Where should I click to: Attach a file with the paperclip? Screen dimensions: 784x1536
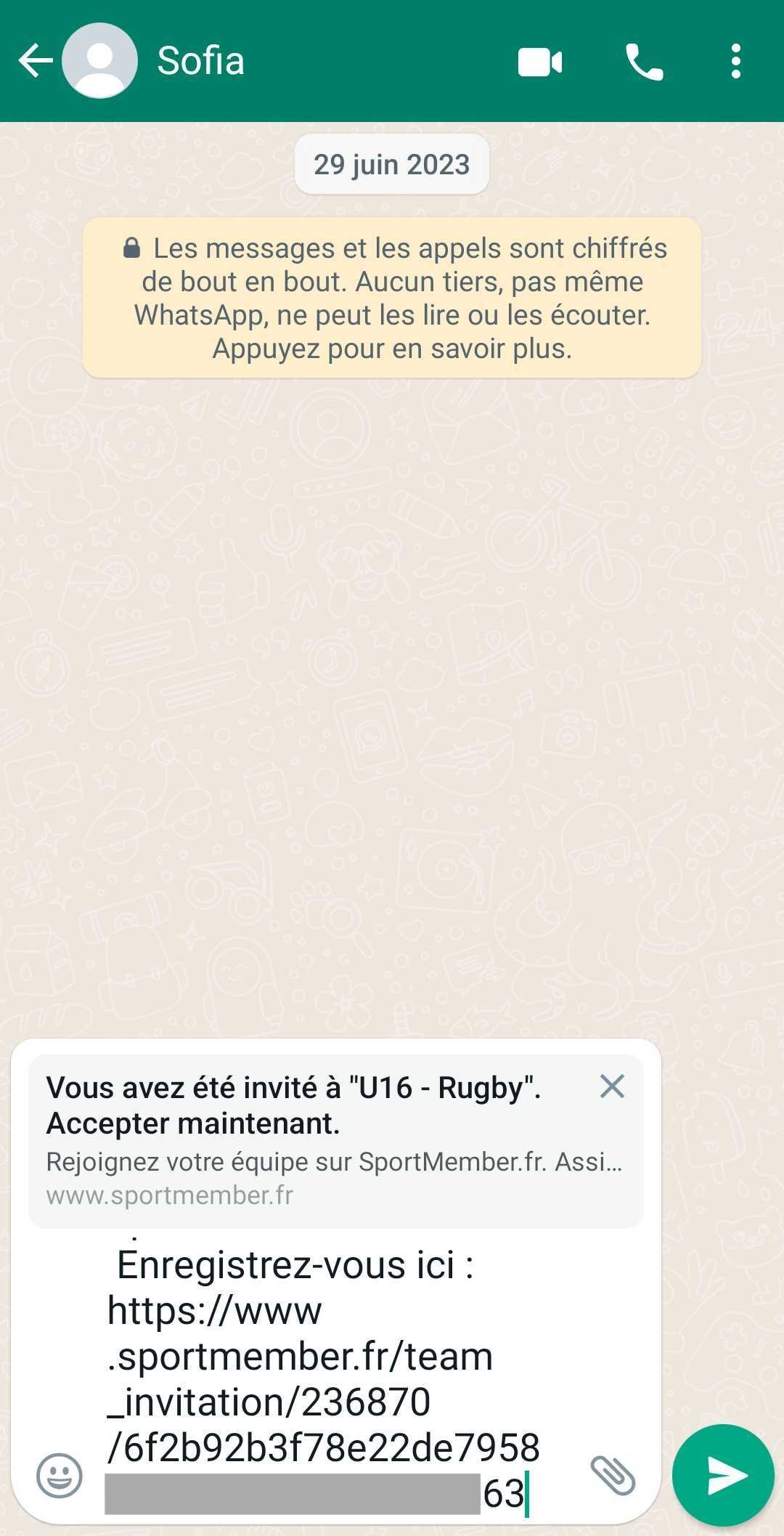pyautogui.click(x=613, y=1476)
